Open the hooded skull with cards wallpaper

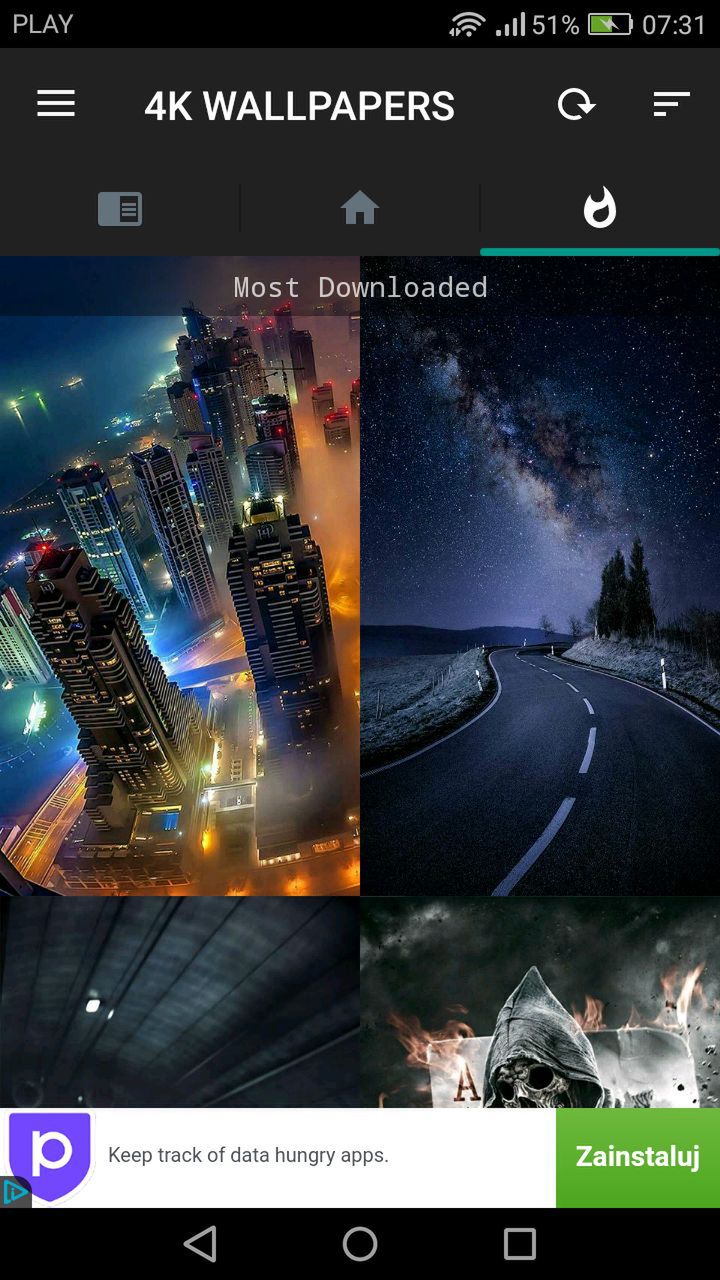click(x=540, y=1002)
